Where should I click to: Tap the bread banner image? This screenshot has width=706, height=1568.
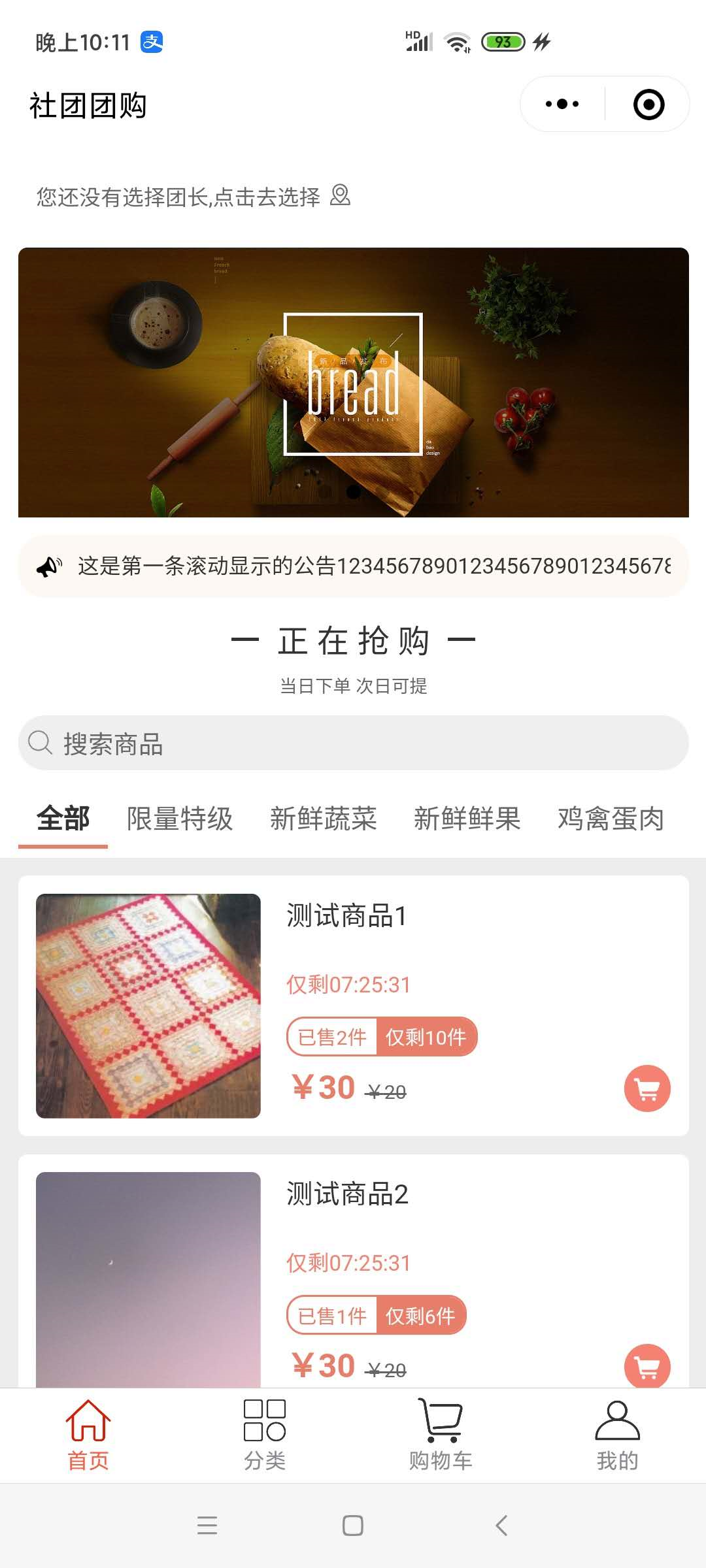(x=353, y=382)
